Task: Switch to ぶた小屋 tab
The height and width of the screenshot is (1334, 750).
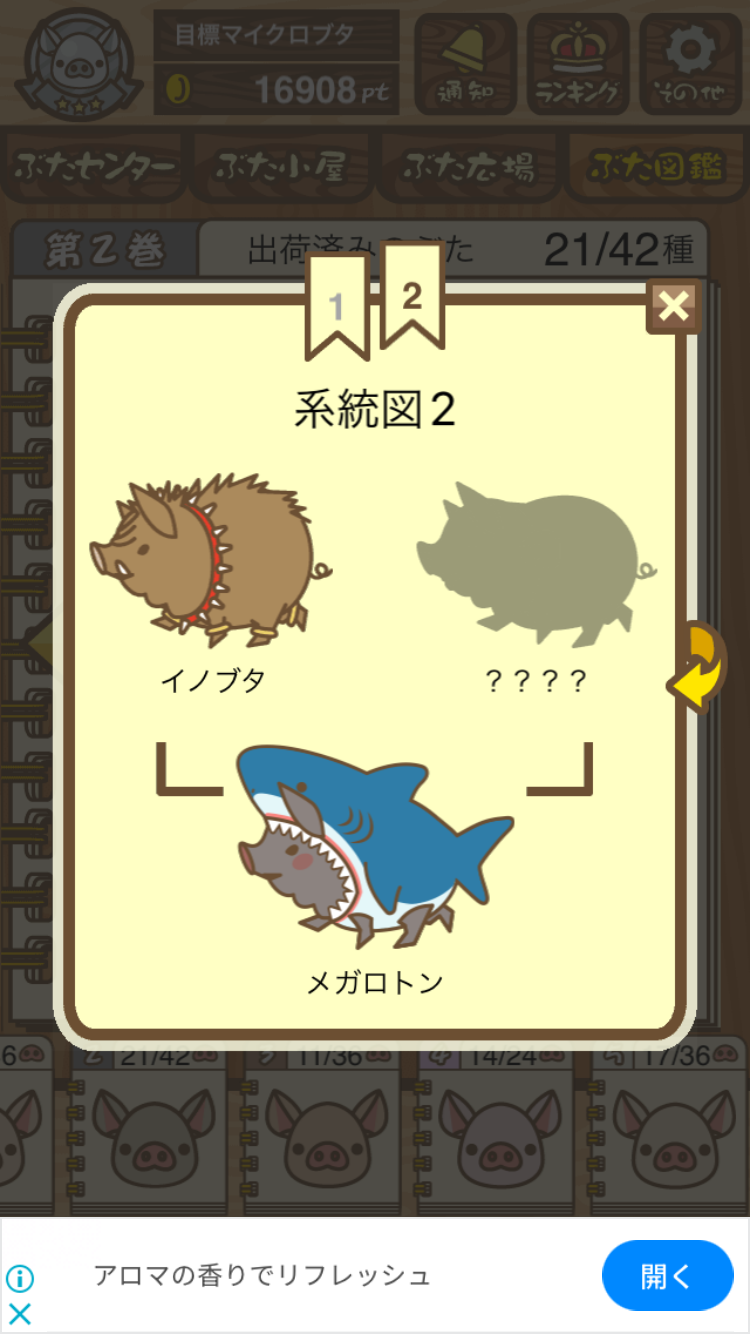Action: click(281, 167)
